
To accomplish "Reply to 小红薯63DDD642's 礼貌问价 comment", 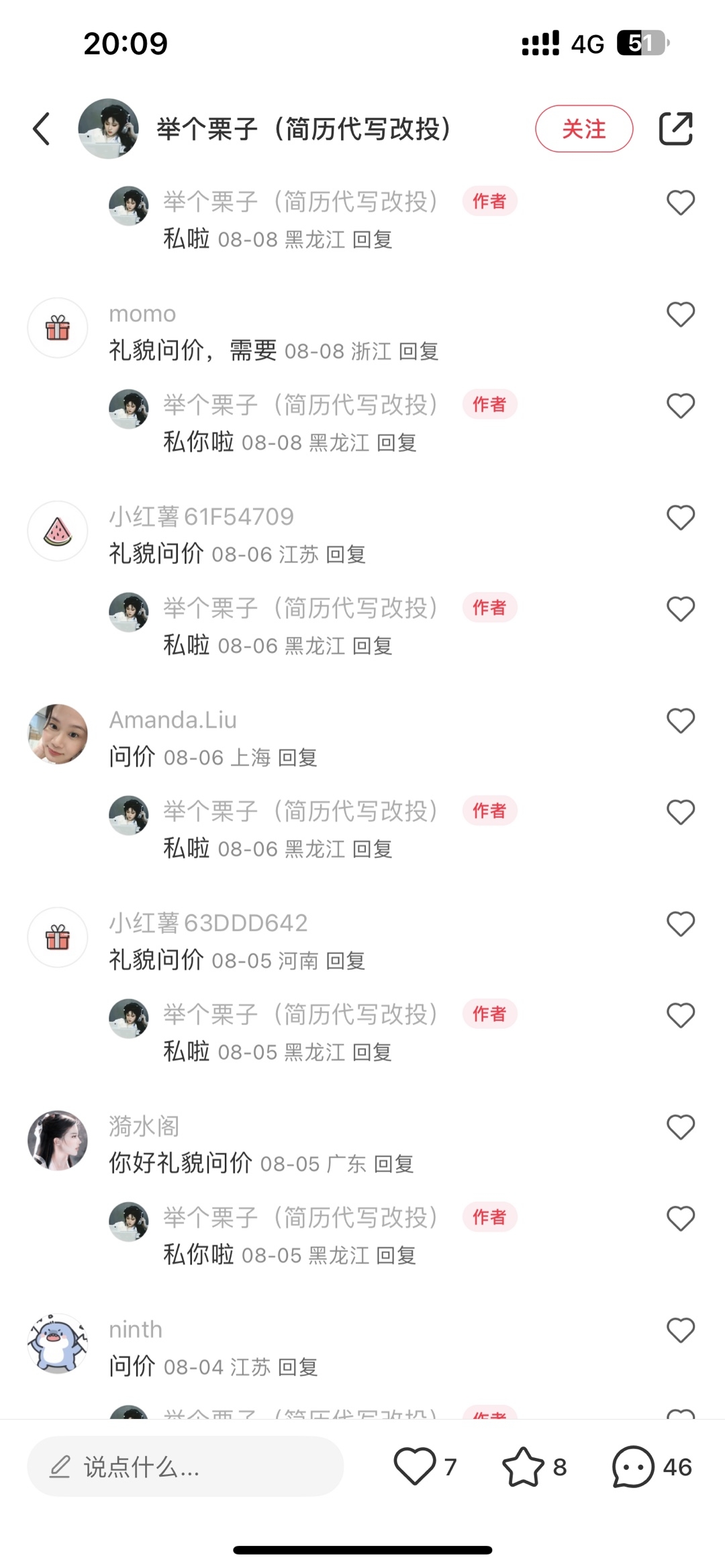I will [345, 961].
